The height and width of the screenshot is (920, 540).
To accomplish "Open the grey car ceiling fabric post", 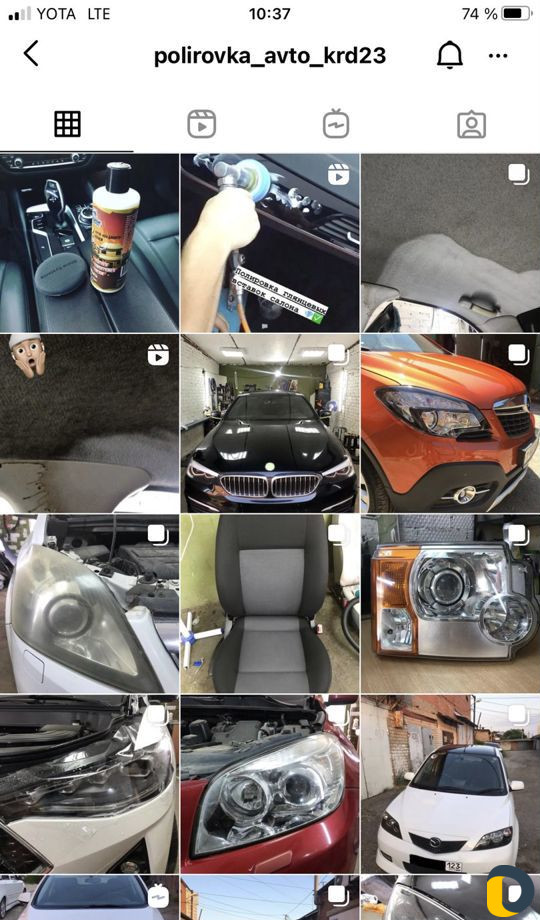I will pos(450,243).
